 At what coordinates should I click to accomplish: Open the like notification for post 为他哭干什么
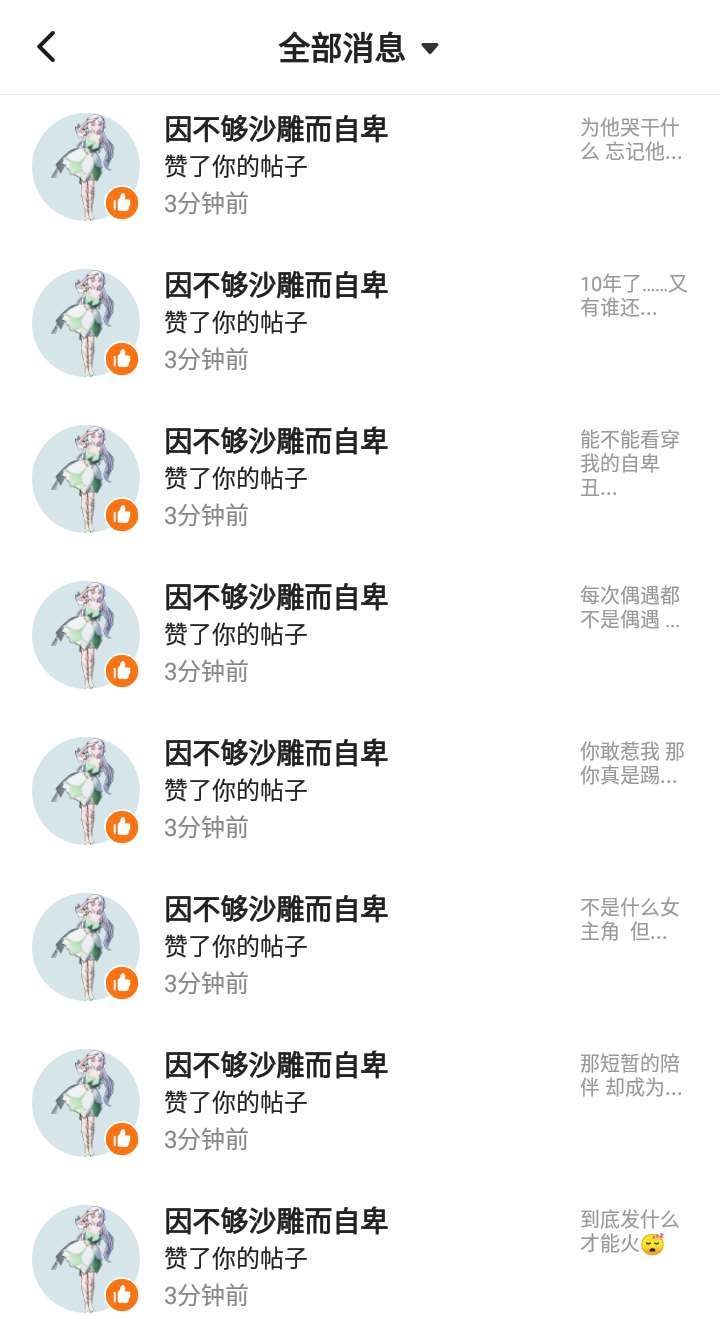coord(360,166)
